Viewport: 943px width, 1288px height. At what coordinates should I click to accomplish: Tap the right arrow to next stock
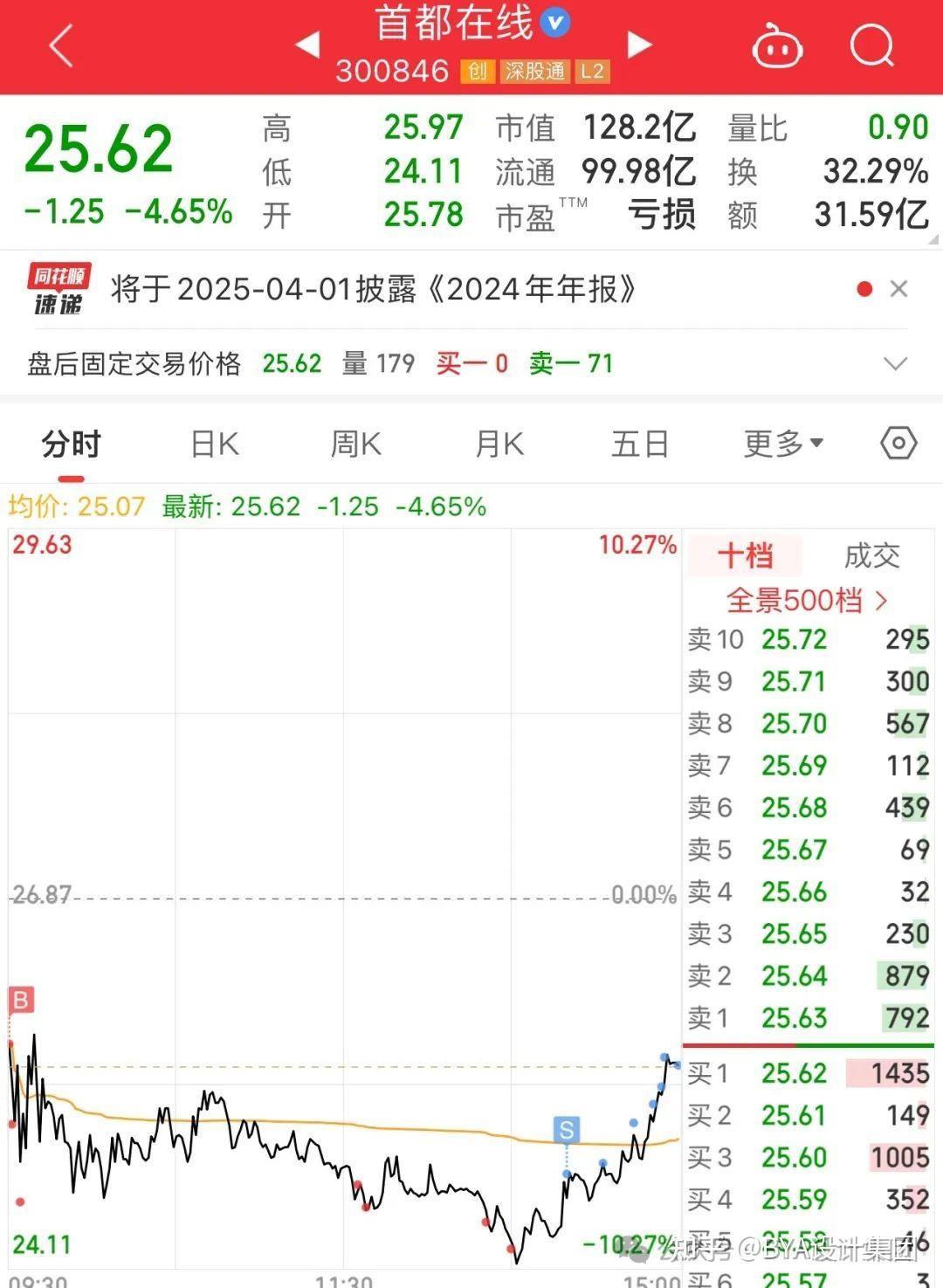[640, 45]
